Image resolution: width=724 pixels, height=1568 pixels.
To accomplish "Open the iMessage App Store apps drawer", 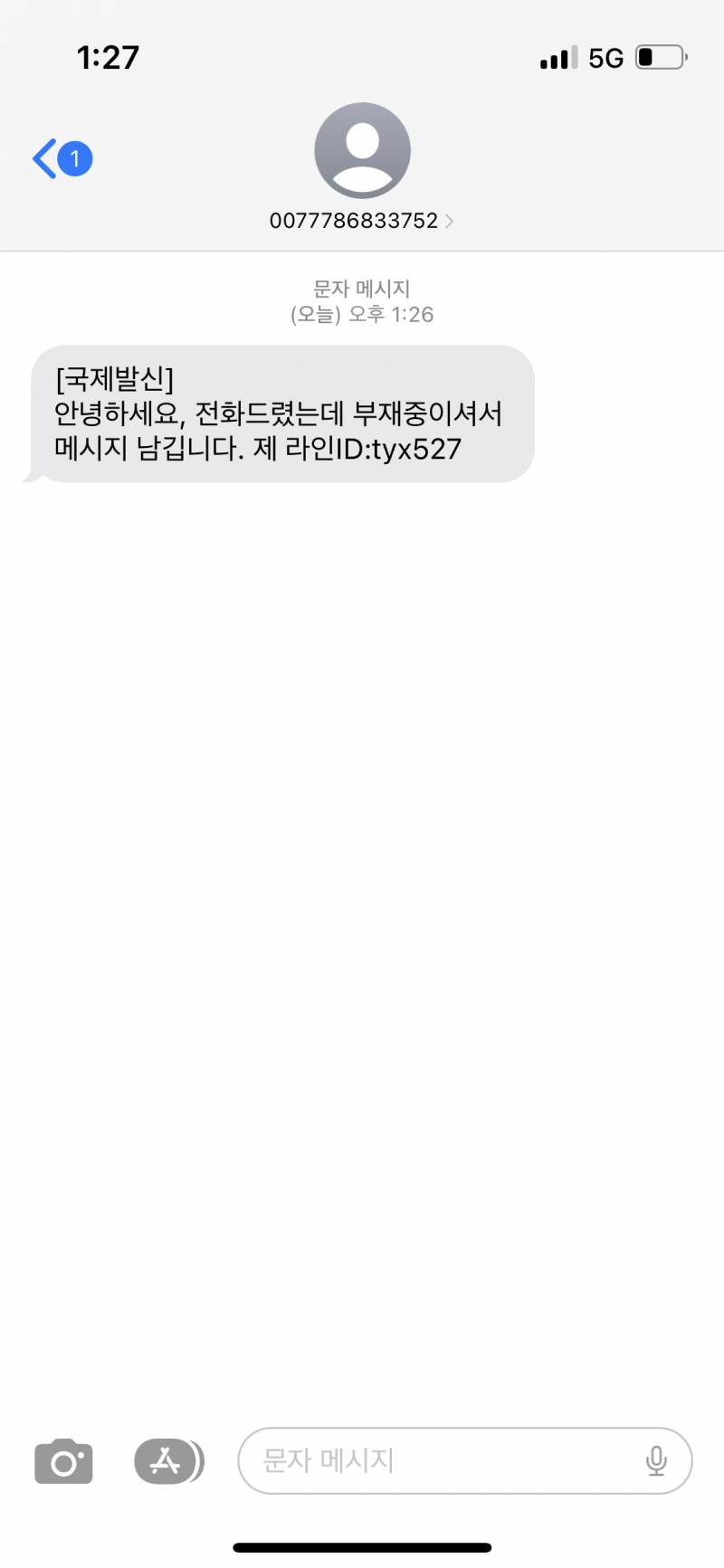I will tap(168, 1459).
